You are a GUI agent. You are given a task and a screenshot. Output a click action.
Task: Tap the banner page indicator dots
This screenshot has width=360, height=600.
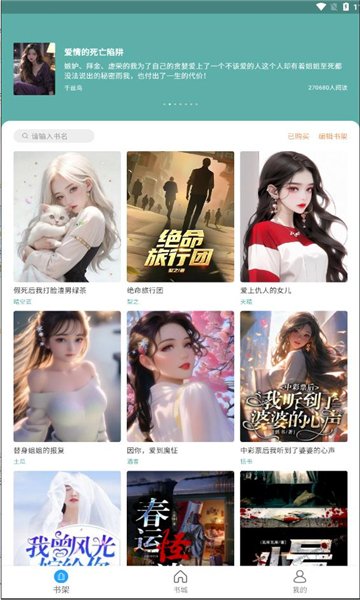coord(180,104)
